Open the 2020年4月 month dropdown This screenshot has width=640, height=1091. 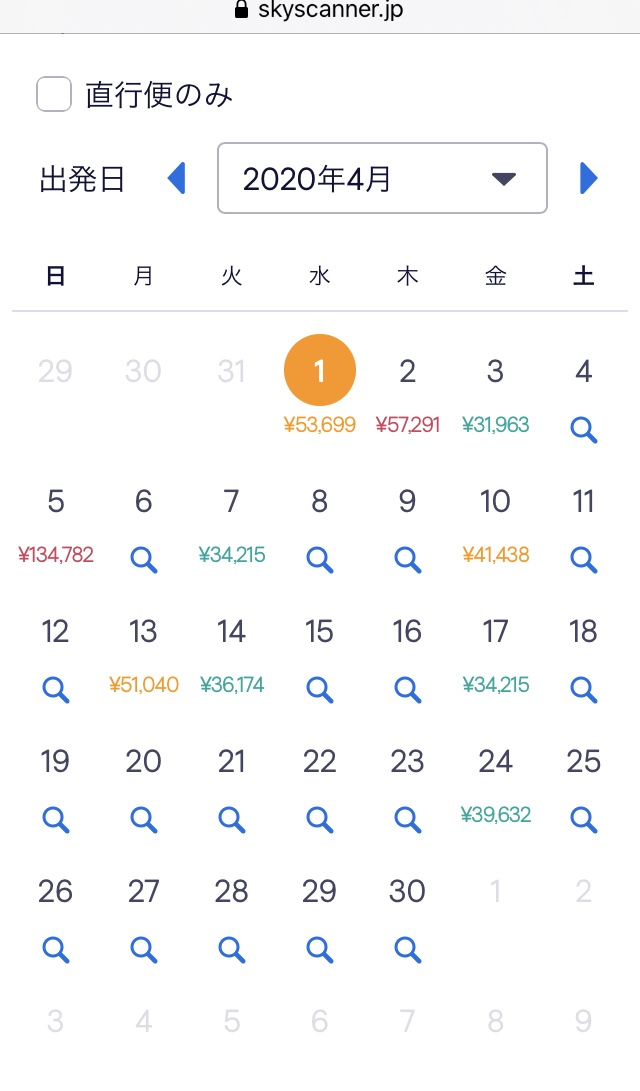[x=382, y=178]
